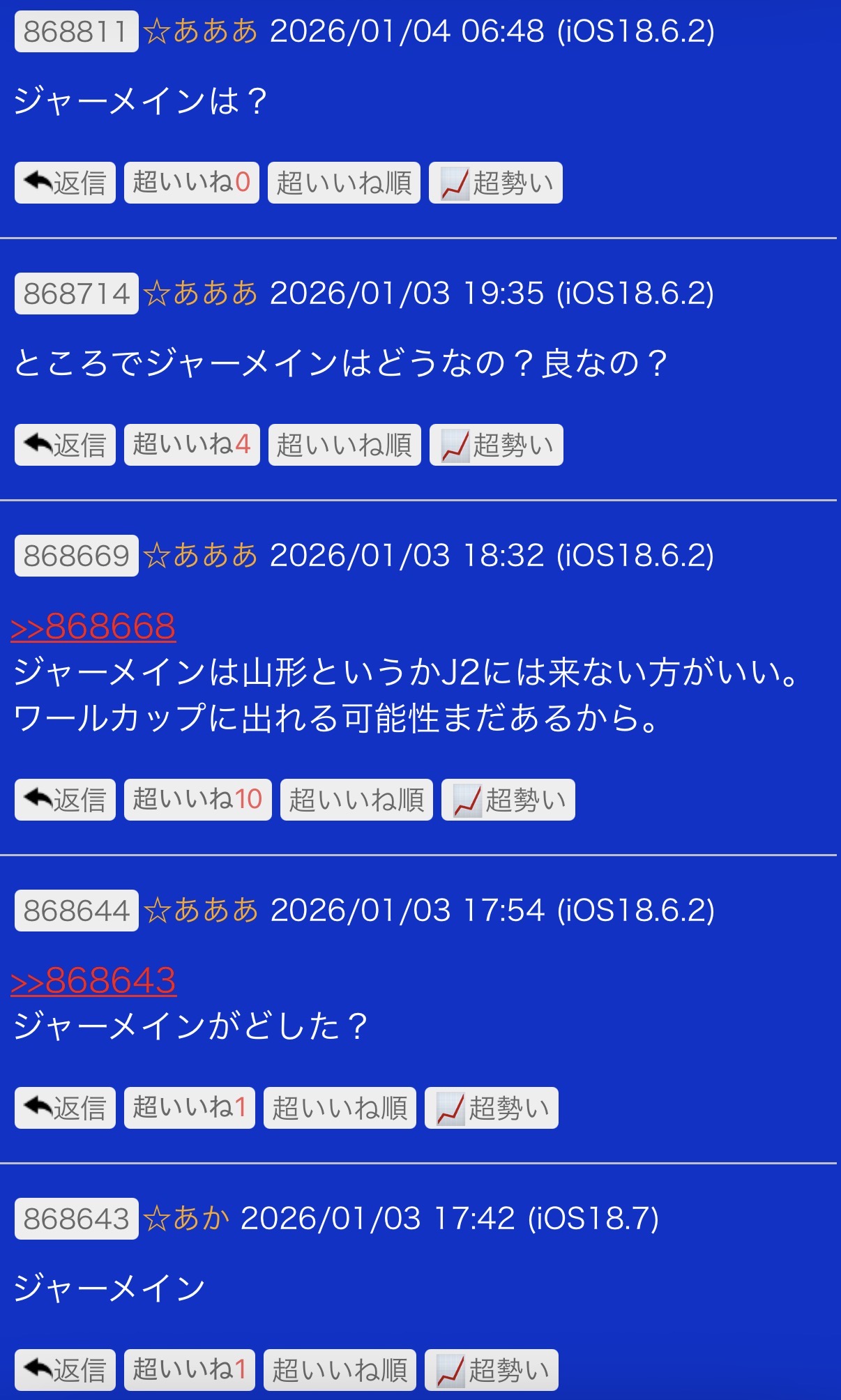Viewport: 841px width, 1400px height.
Task: Reply to post 868714
Action: (x=65, y=445)
